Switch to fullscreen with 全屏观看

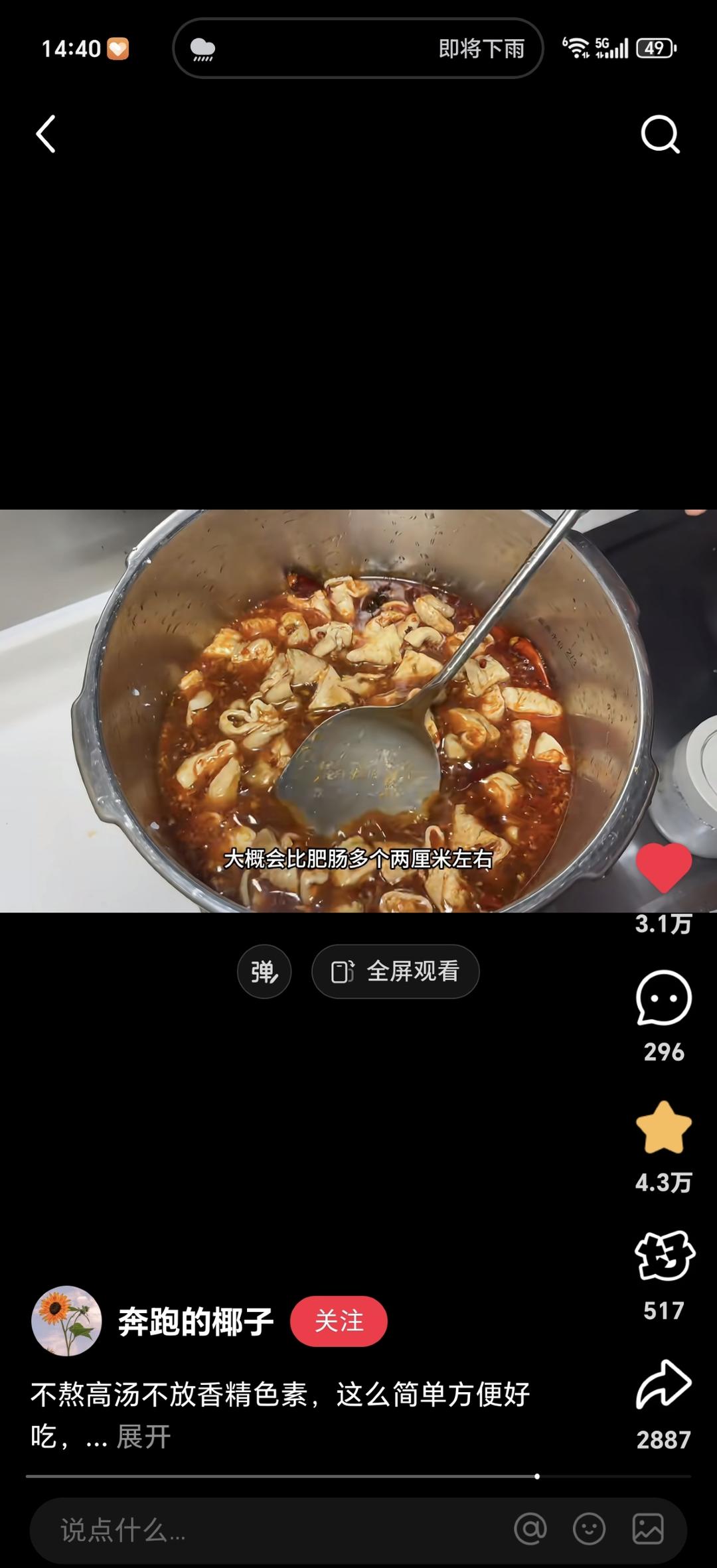point(396,971)
